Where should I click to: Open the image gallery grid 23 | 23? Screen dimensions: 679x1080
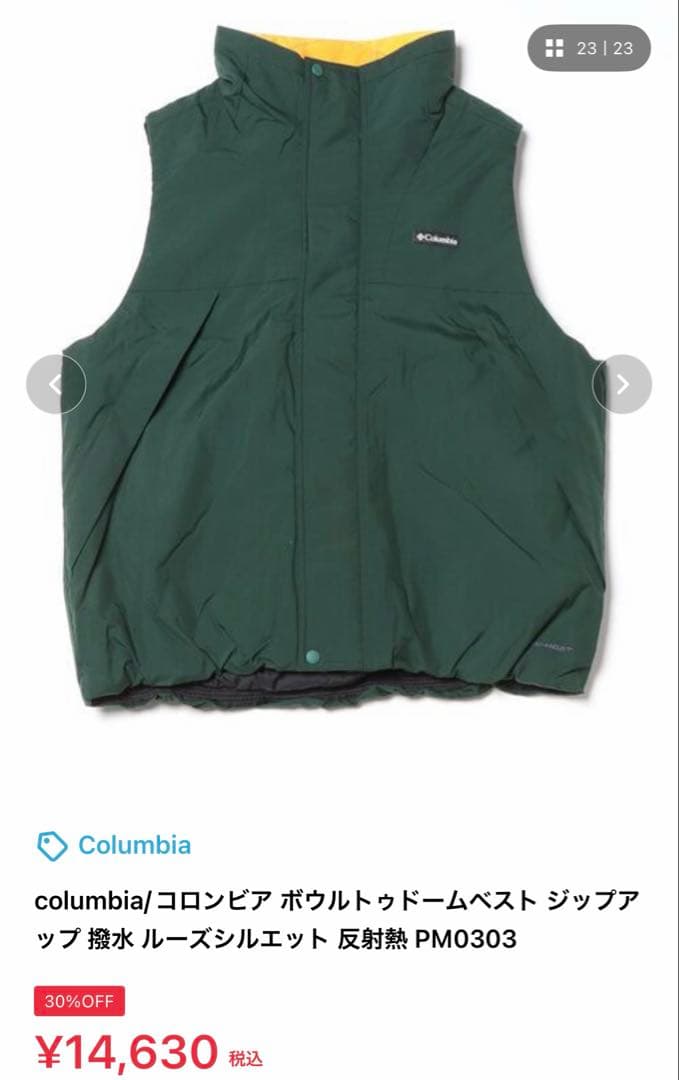[589, 48]
